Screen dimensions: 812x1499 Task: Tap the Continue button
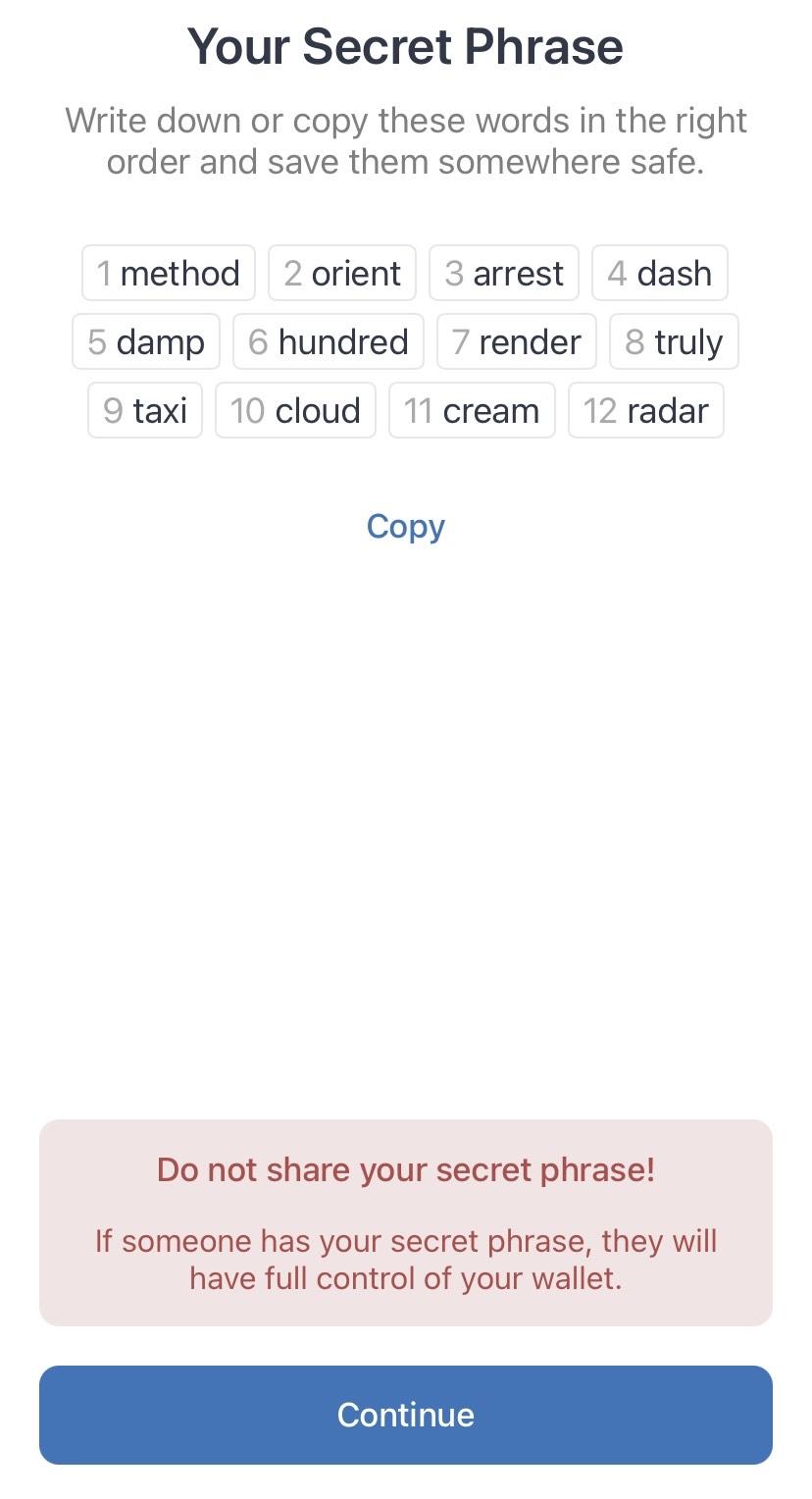point(405,1414)
